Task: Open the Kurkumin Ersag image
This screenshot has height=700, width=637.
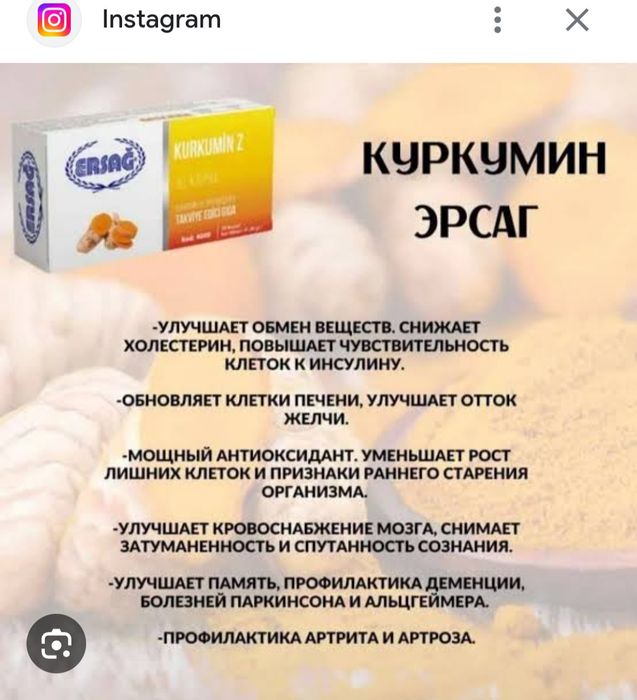Action: pyautogui.click(x=318, y=380)
